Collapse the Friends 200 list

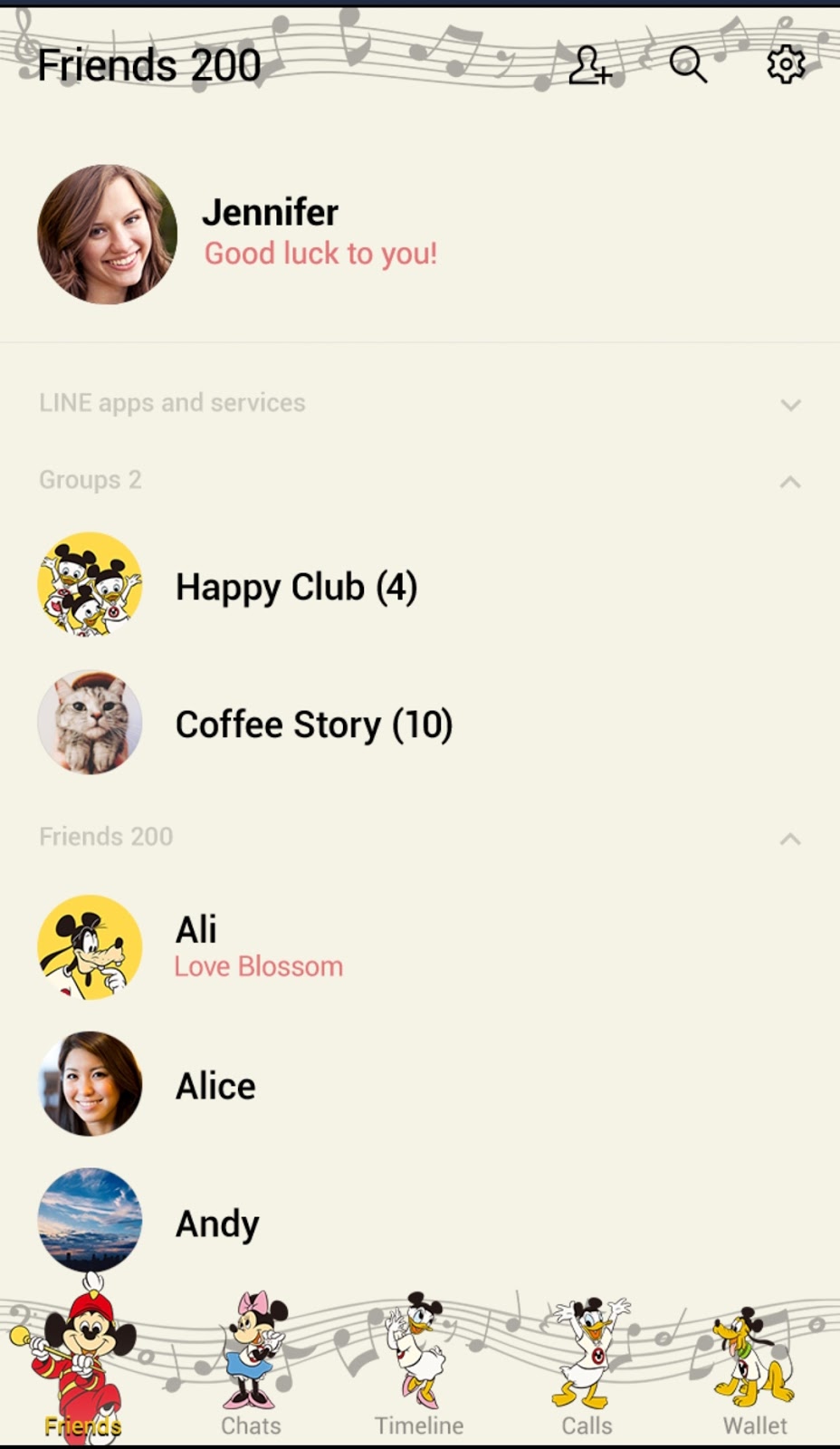[x=790, y=838]
